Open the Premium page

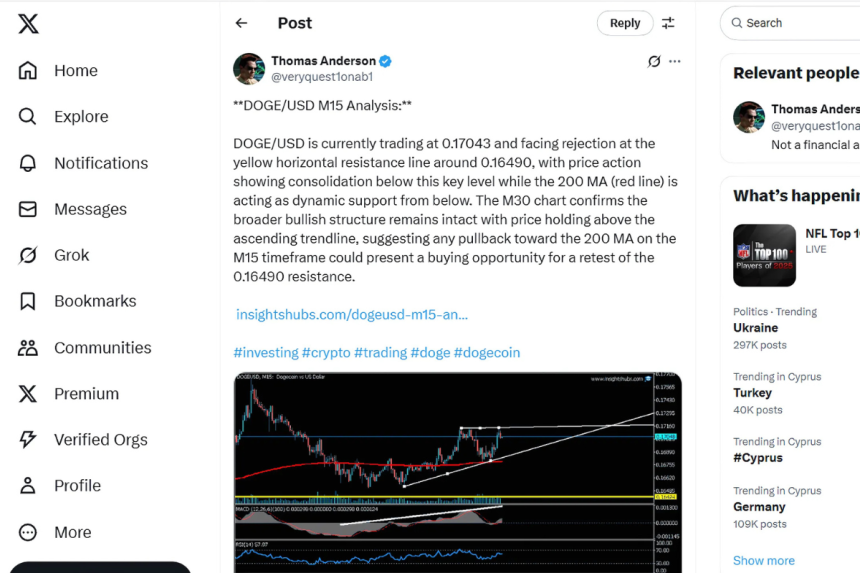click(86, 394)
